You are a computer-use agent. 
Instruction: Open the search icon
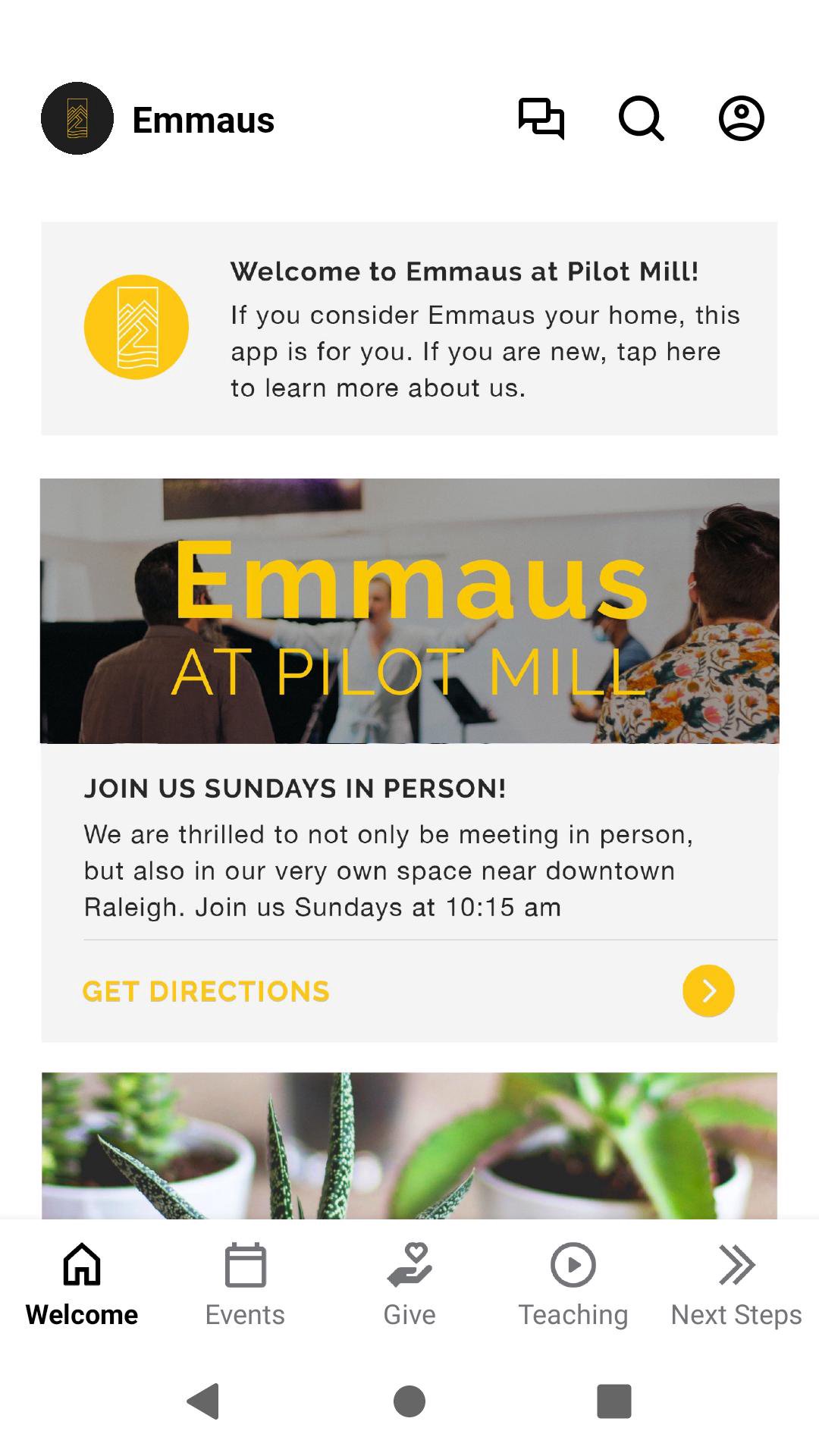pyautogui.click(x=642, y=119)
